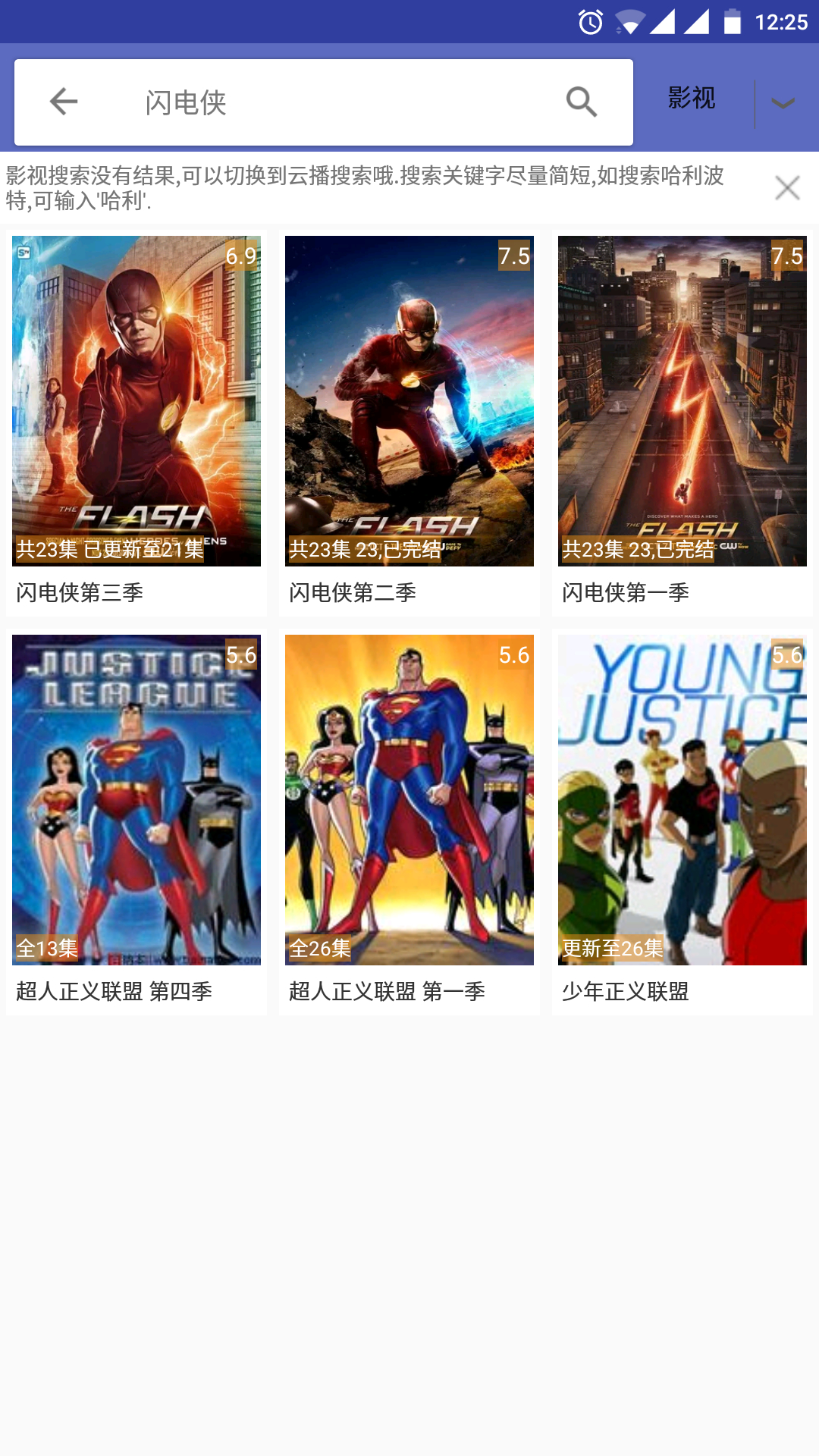Tap the 闪电侠 search text field

334,102
